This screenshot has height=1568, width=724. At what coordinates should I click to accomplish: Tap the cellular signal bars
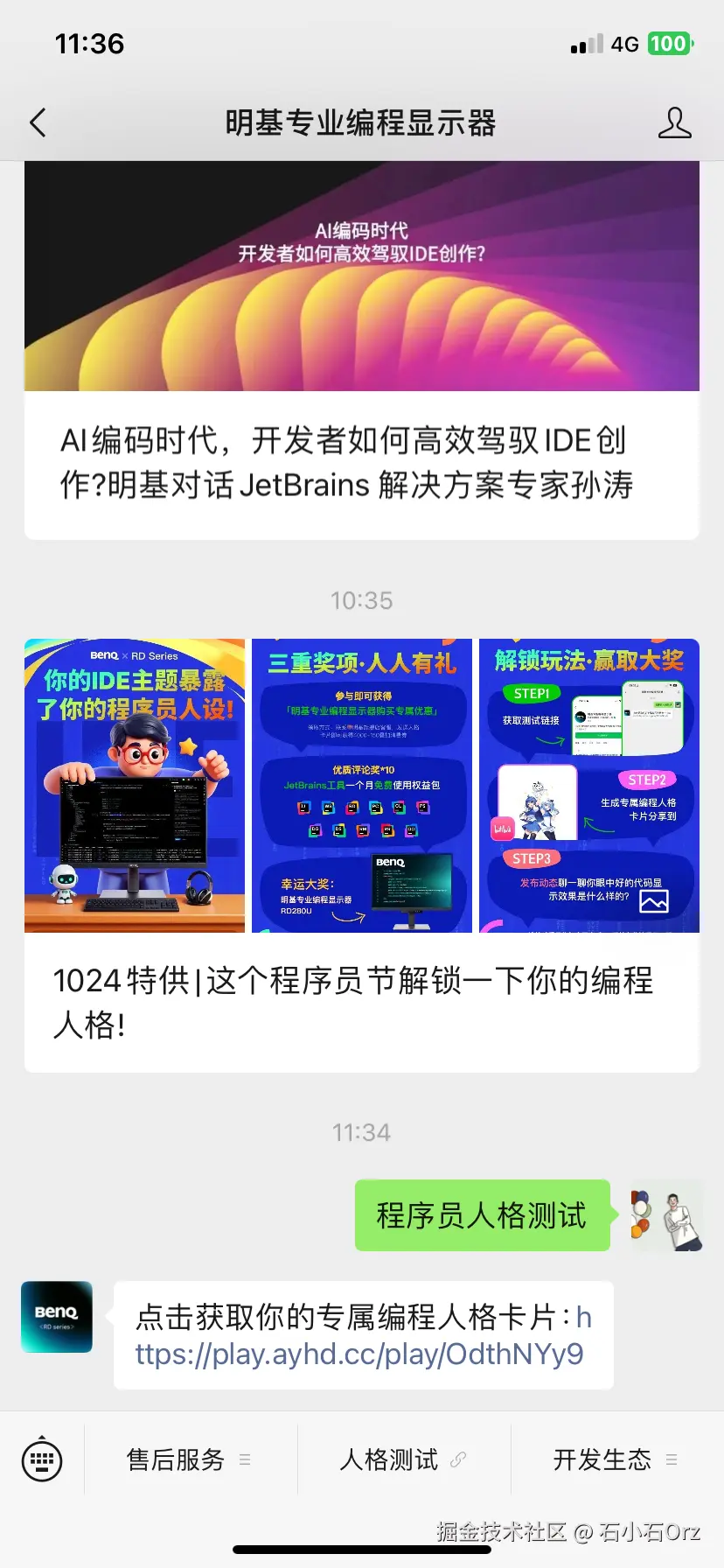588,43
